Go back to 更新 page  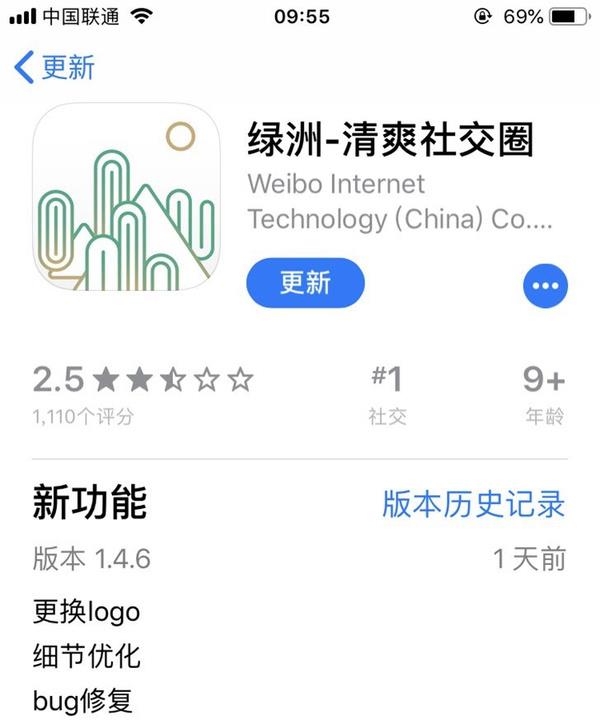tap(55, 68)
